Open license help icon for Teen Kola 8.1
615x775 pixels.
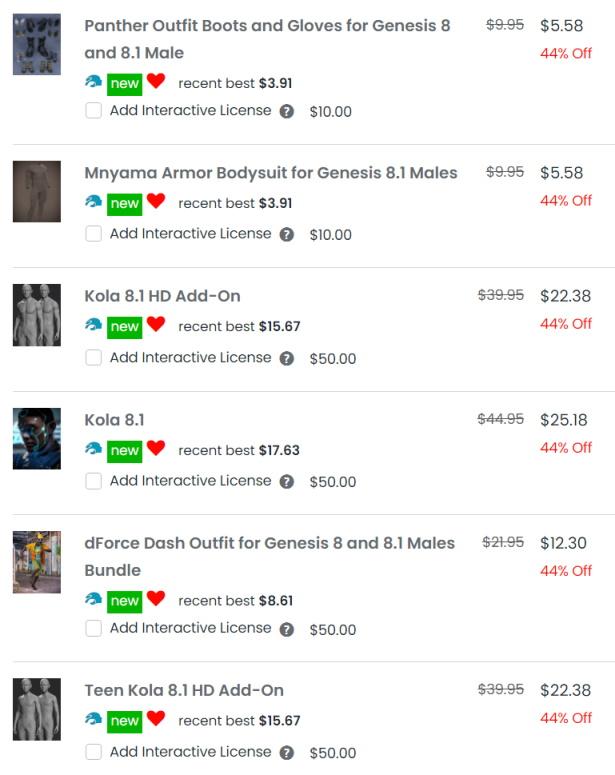click(287, 753)
